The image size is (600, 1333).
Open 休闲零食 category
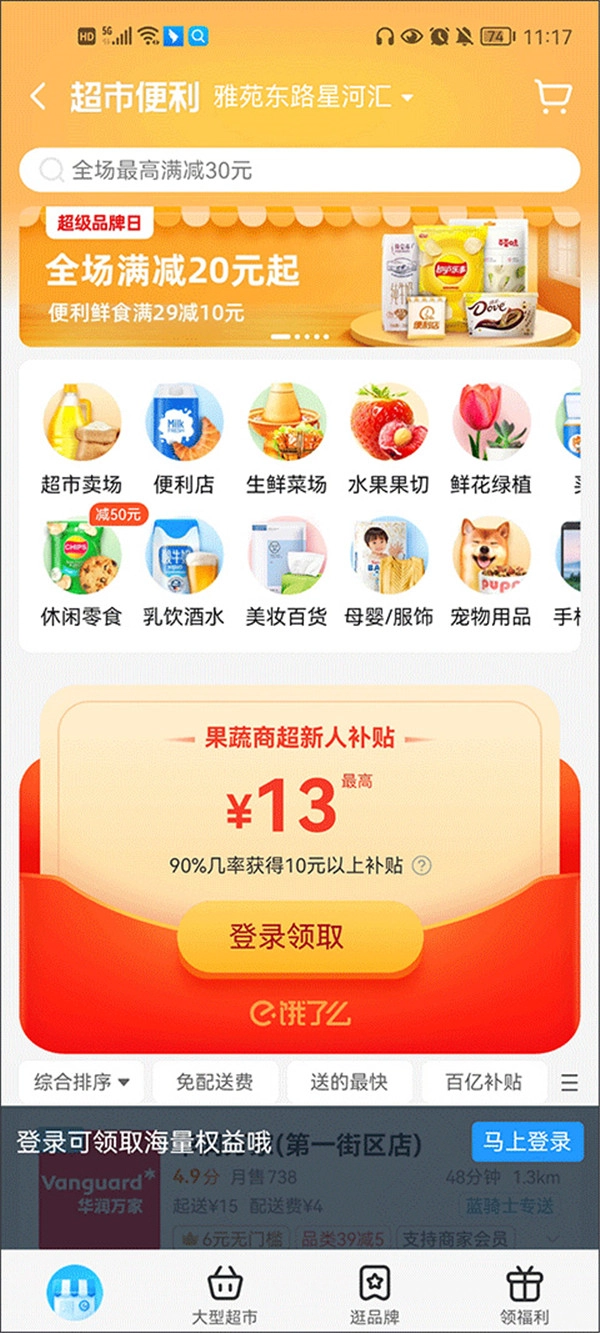(x=82, y=571)
